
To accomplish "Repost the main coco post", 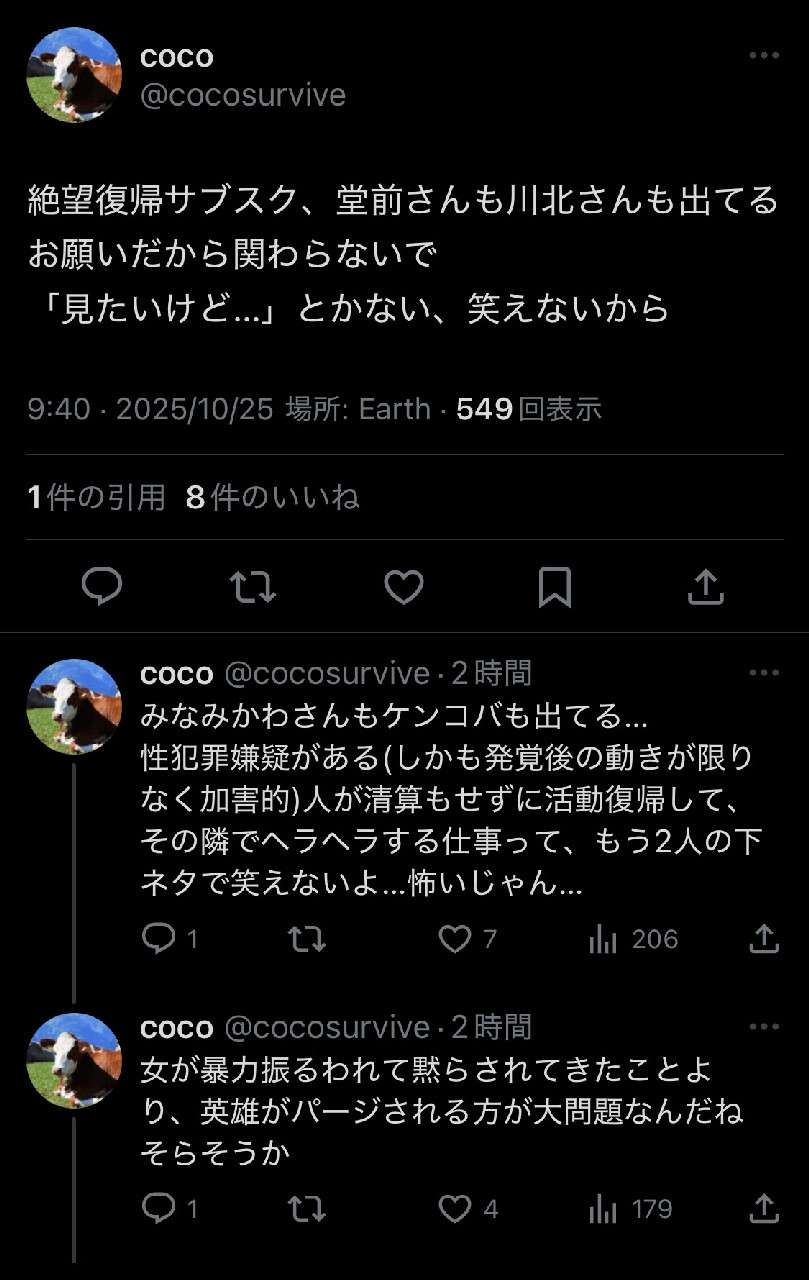I will [252, 587].
